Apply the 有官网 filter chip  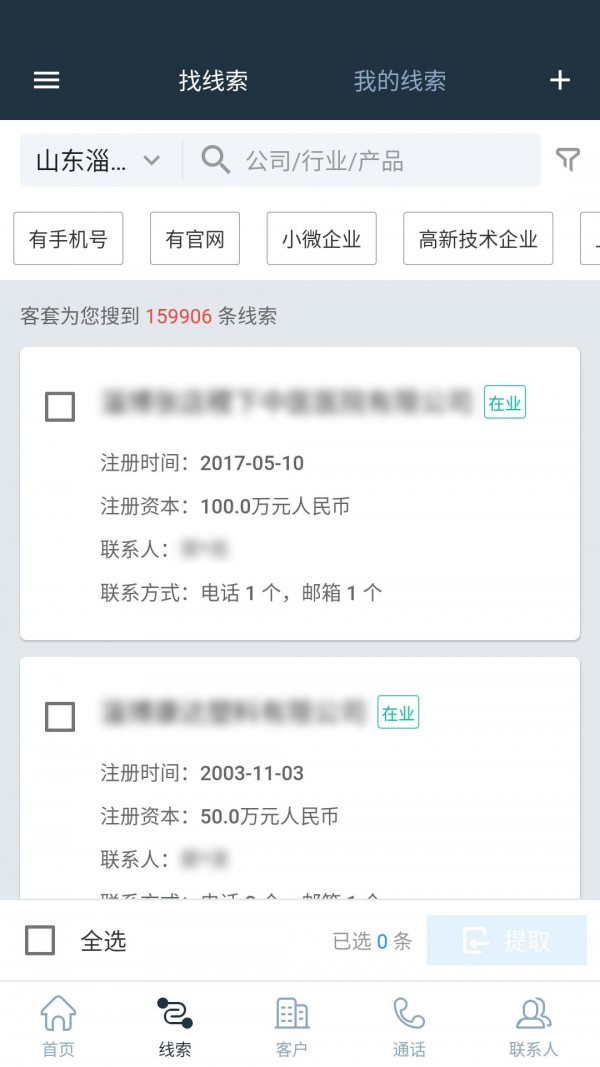(x=195, y=239)
